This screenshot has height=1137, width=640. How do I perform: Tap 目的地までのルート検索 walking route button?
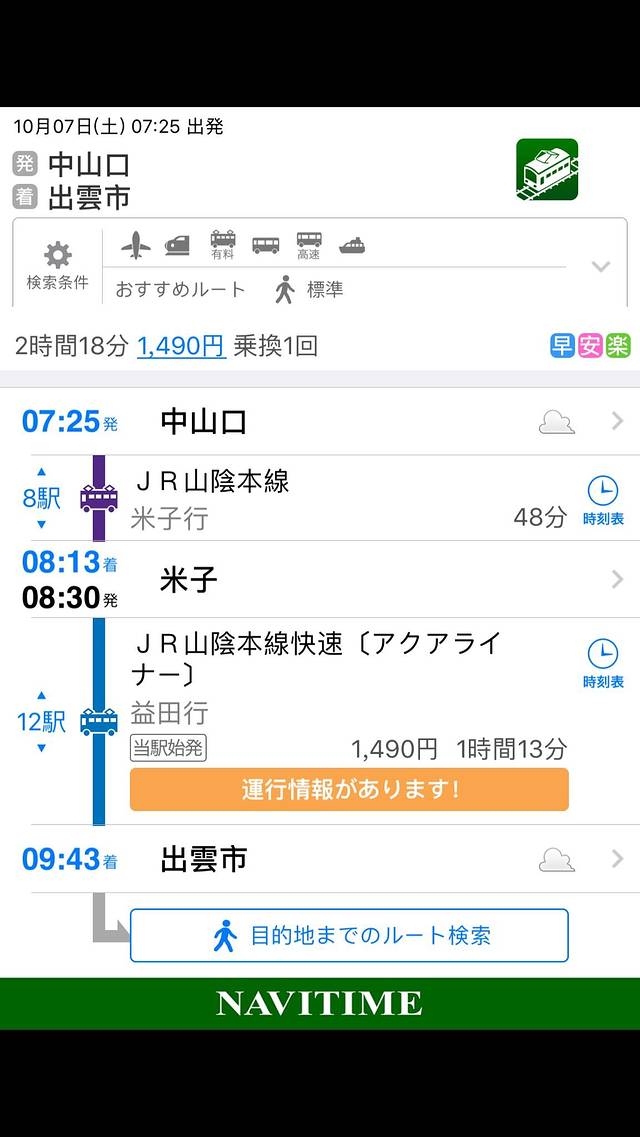pyautogui.click(x=349, y=936)
